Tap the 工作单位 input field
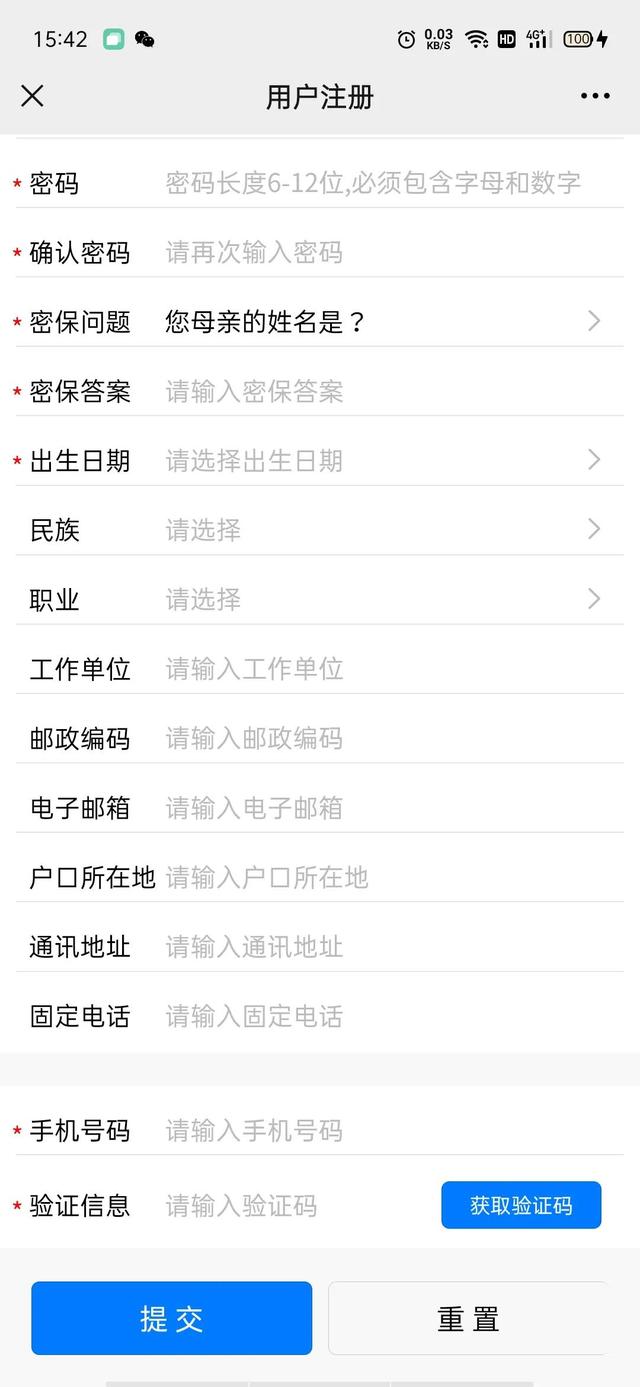This screenshot has height=1387, width=640. [x=394, y=669]
